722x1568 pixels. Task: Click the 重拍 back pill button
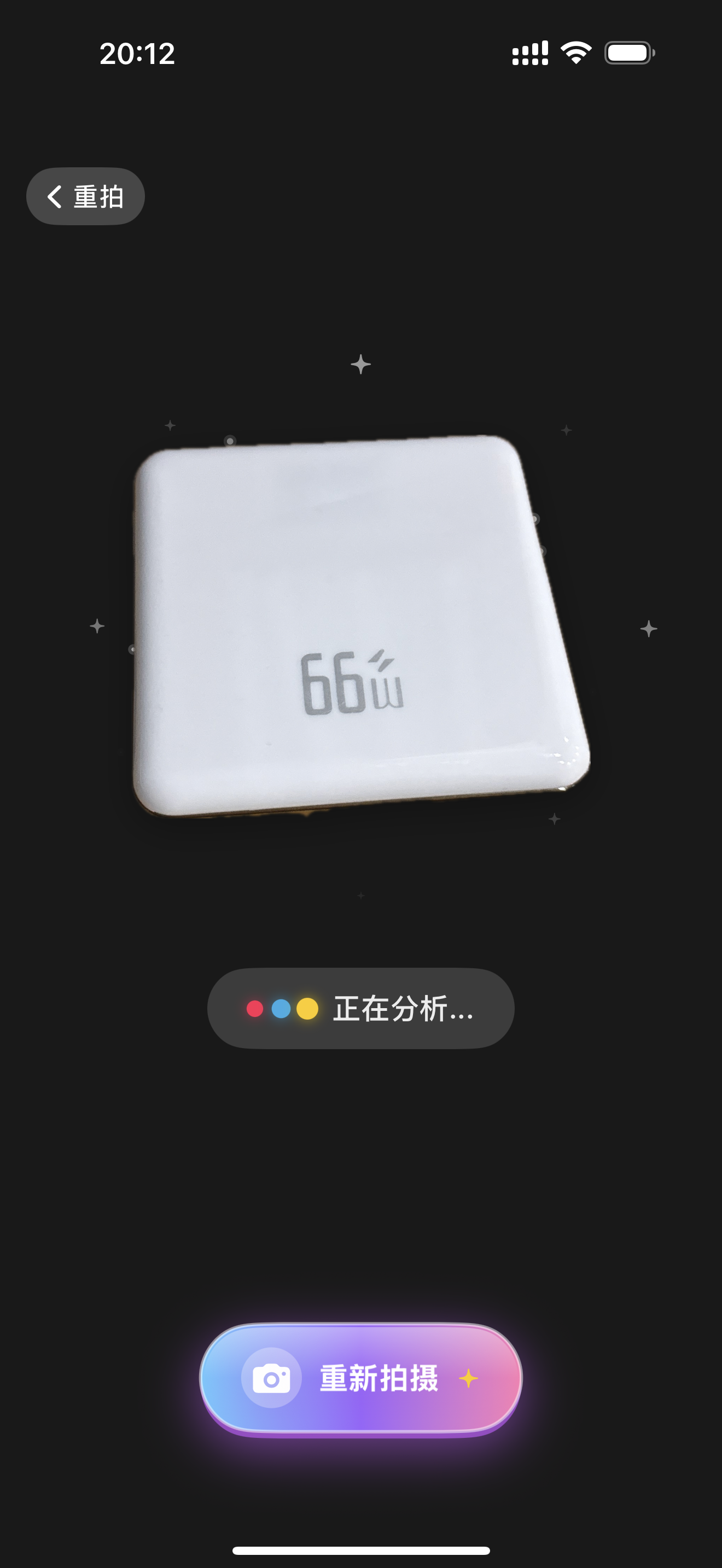coord(85,196)
